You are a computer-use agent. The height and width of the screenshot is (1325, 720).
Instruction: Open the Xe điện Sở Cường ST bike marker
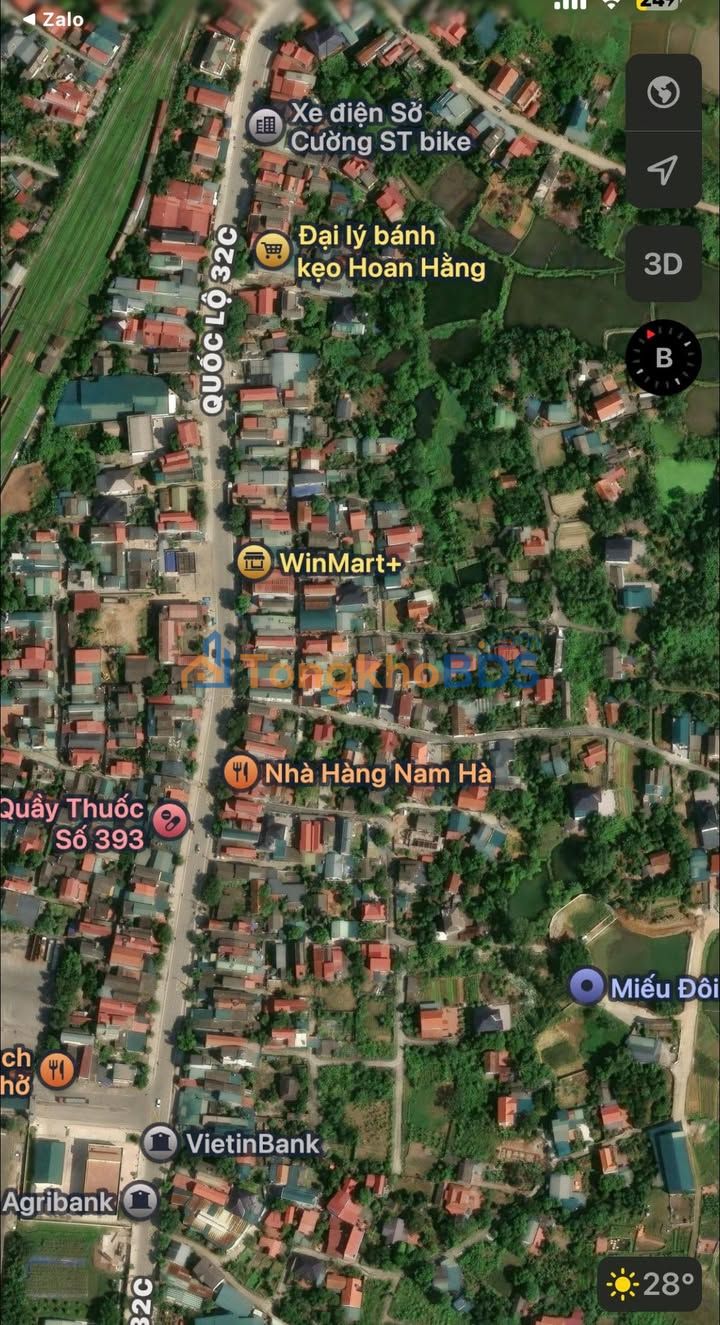tap(266, 126)
